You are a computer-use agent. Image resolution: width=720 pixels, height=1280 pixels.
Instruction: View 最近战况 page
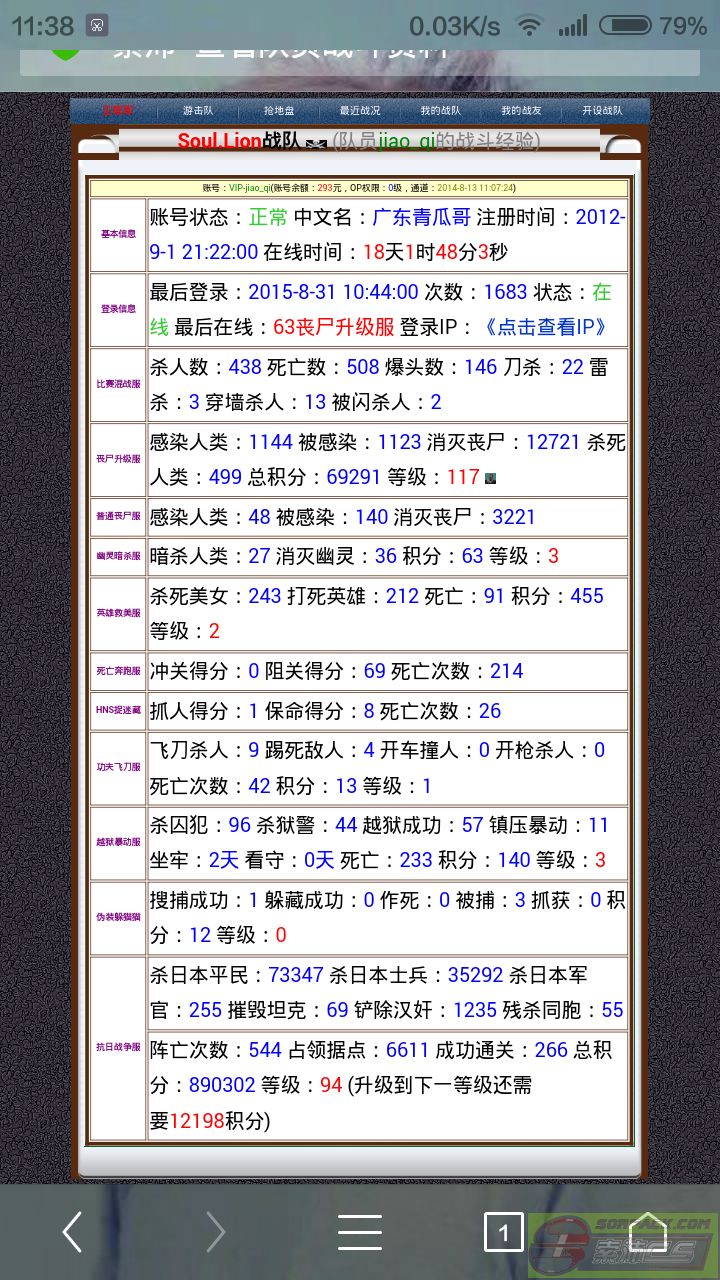360,111
